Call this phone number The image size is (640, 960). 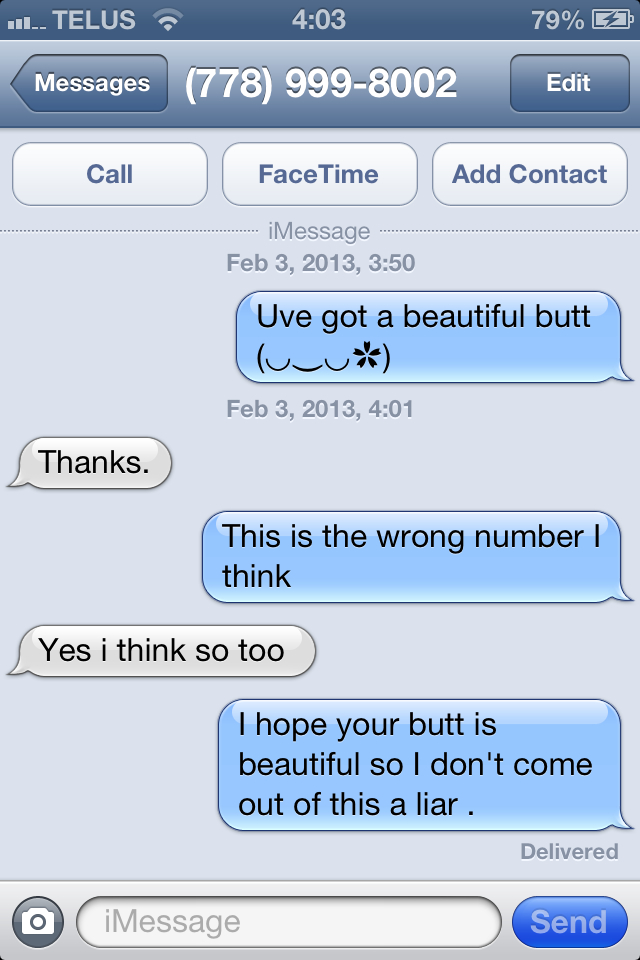[110, 174]
